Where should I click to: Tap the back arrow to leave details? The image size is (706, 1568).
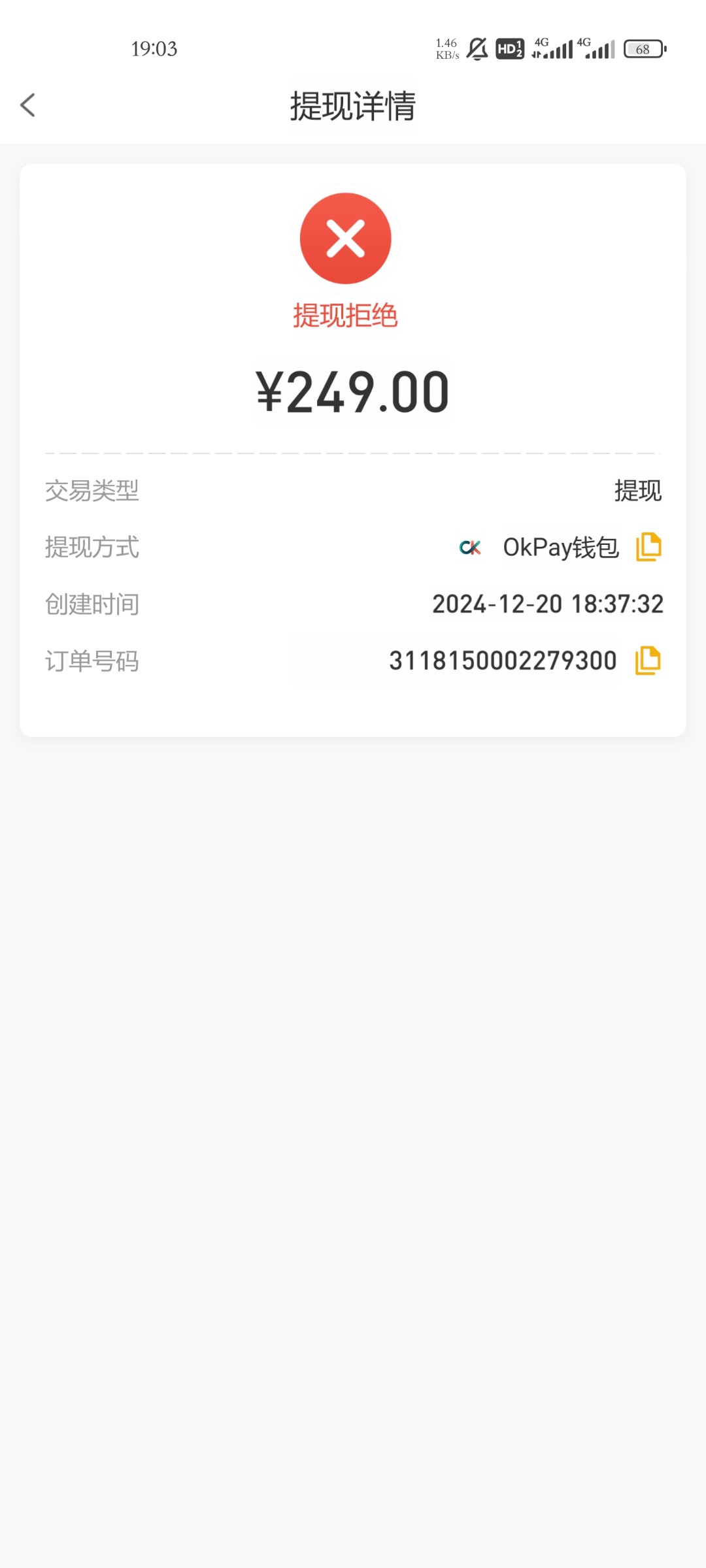(27, 105)
